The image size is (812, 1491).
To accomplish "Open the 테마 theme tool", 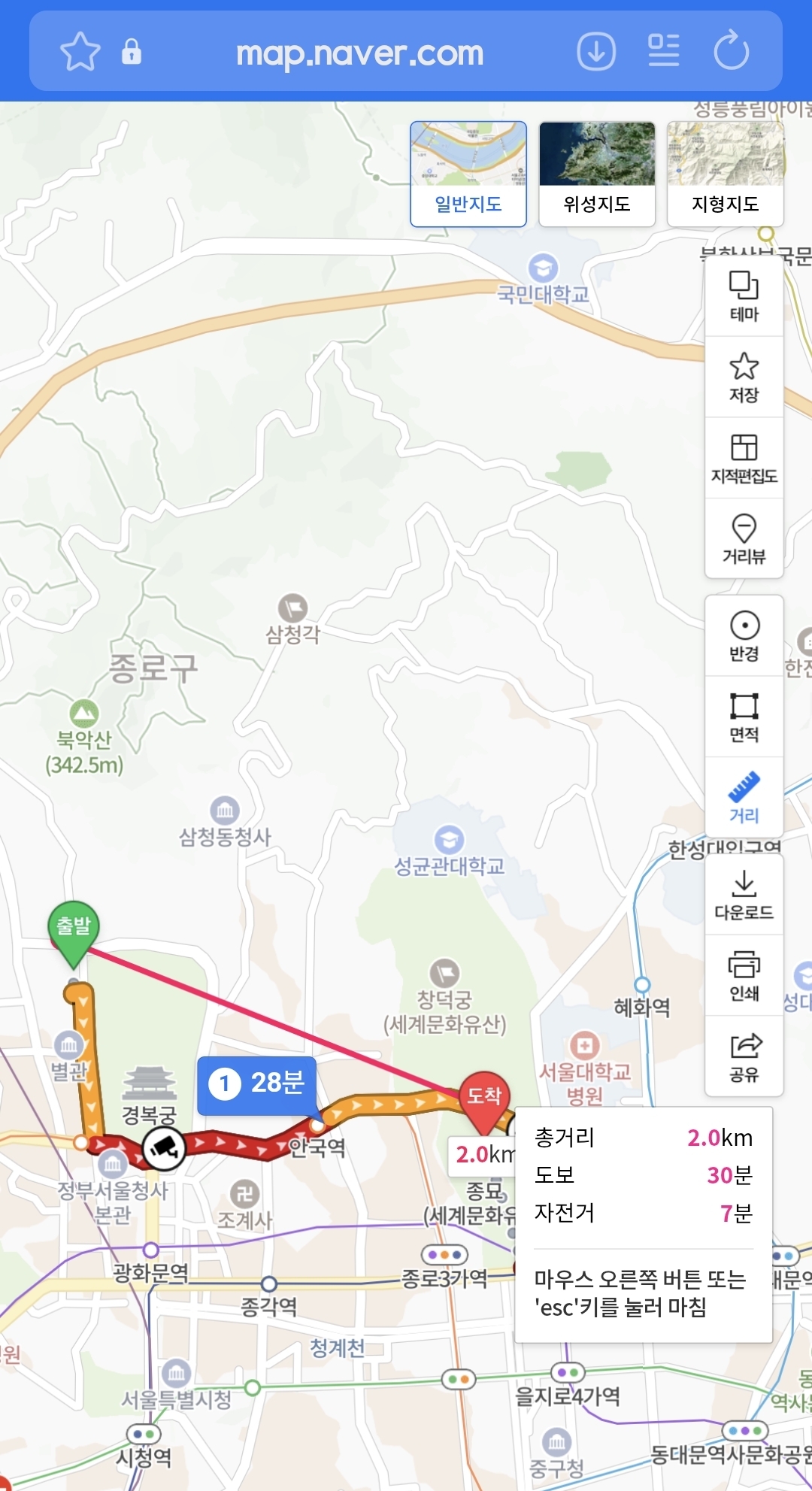I will 744,296.
